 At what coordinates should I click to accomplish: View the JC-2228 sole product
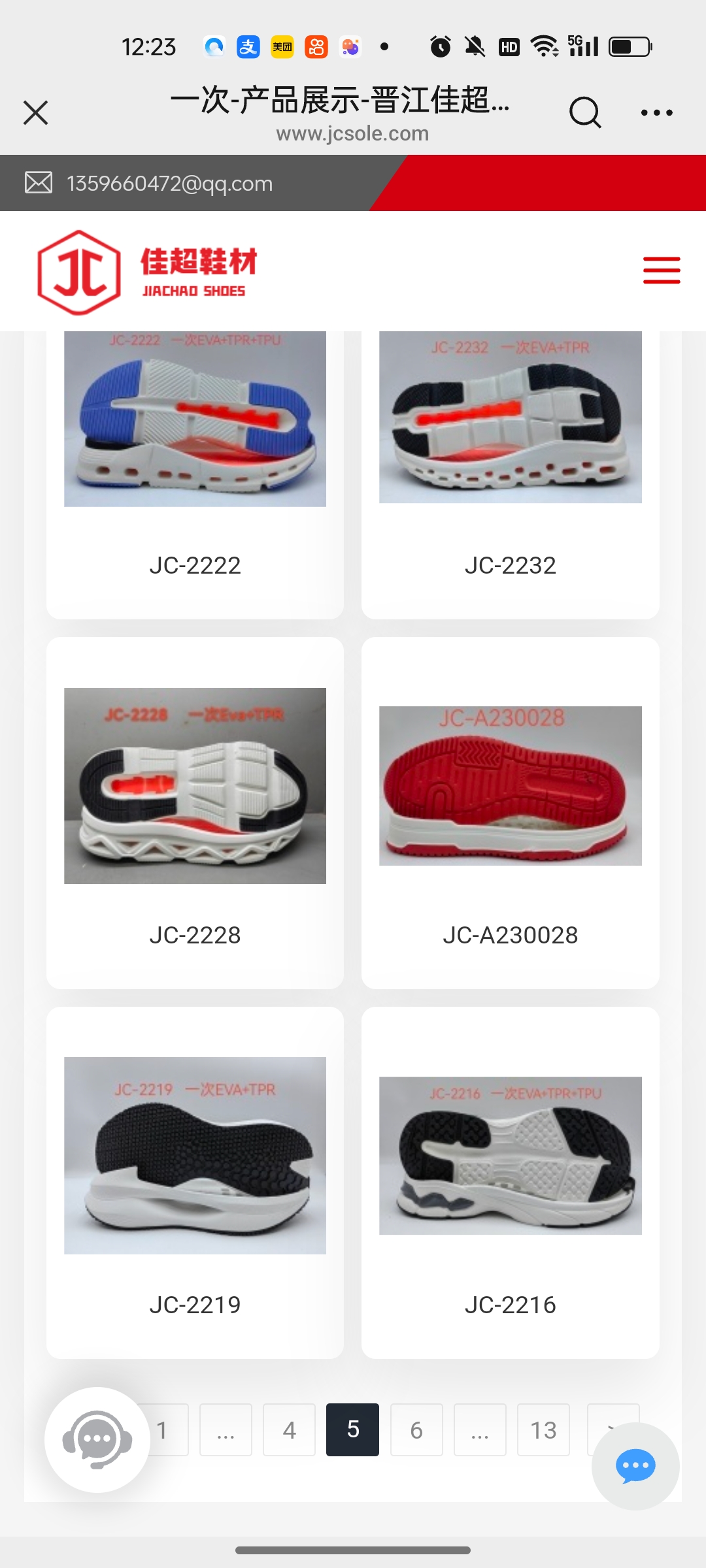pyautogui.click(x=195, y=810)
